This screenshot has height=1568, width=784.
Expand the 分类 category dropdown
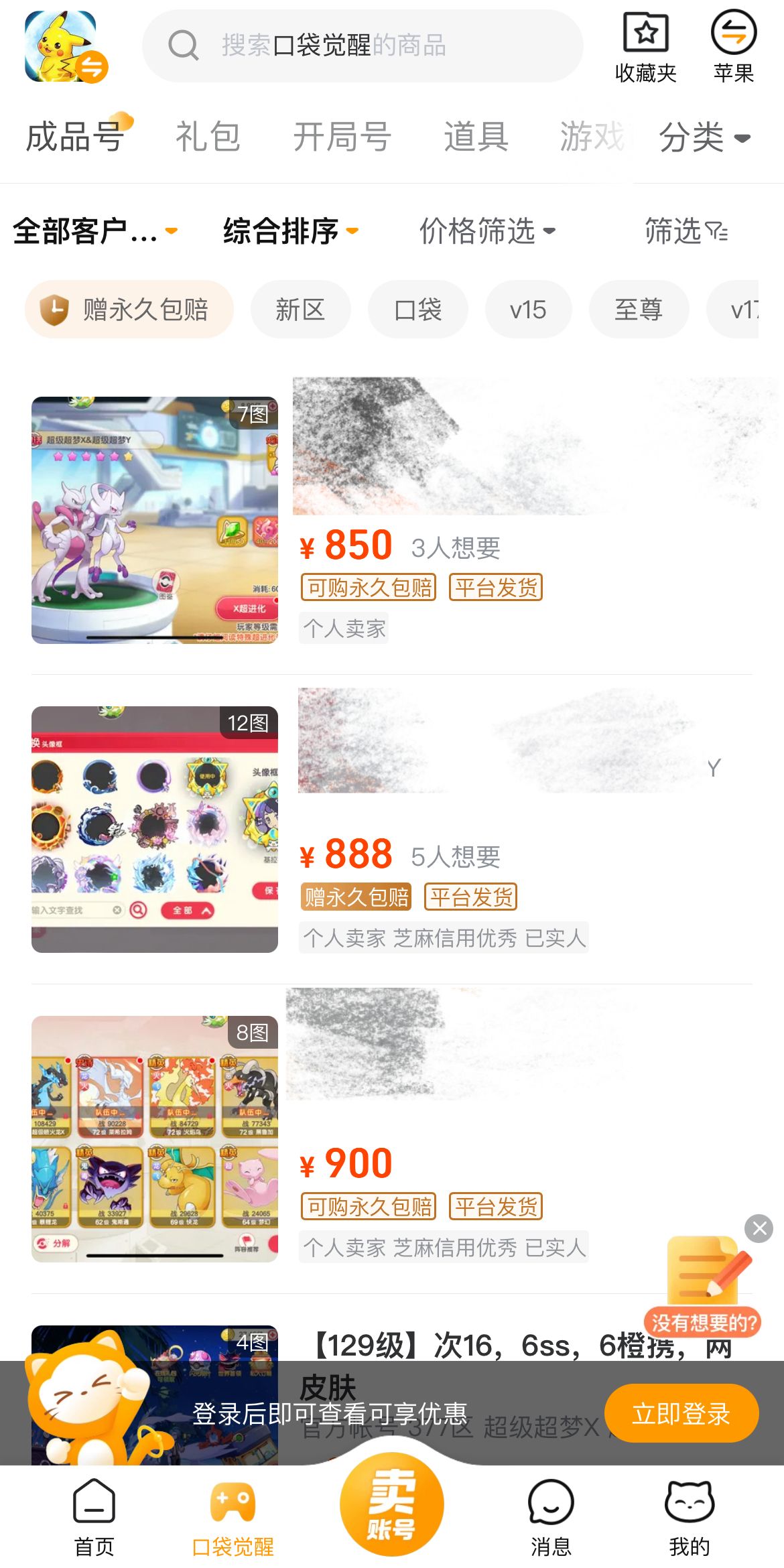click(x=704, y=138)
